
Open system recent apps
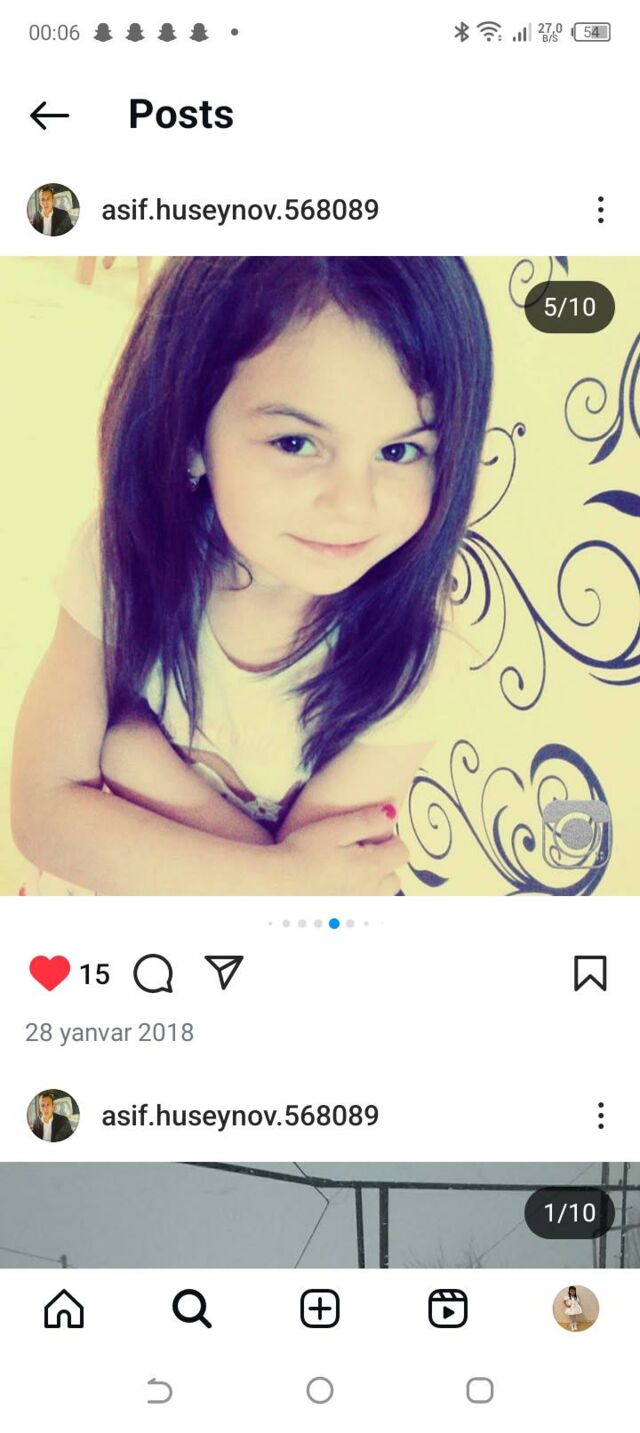click(480, 1390)
